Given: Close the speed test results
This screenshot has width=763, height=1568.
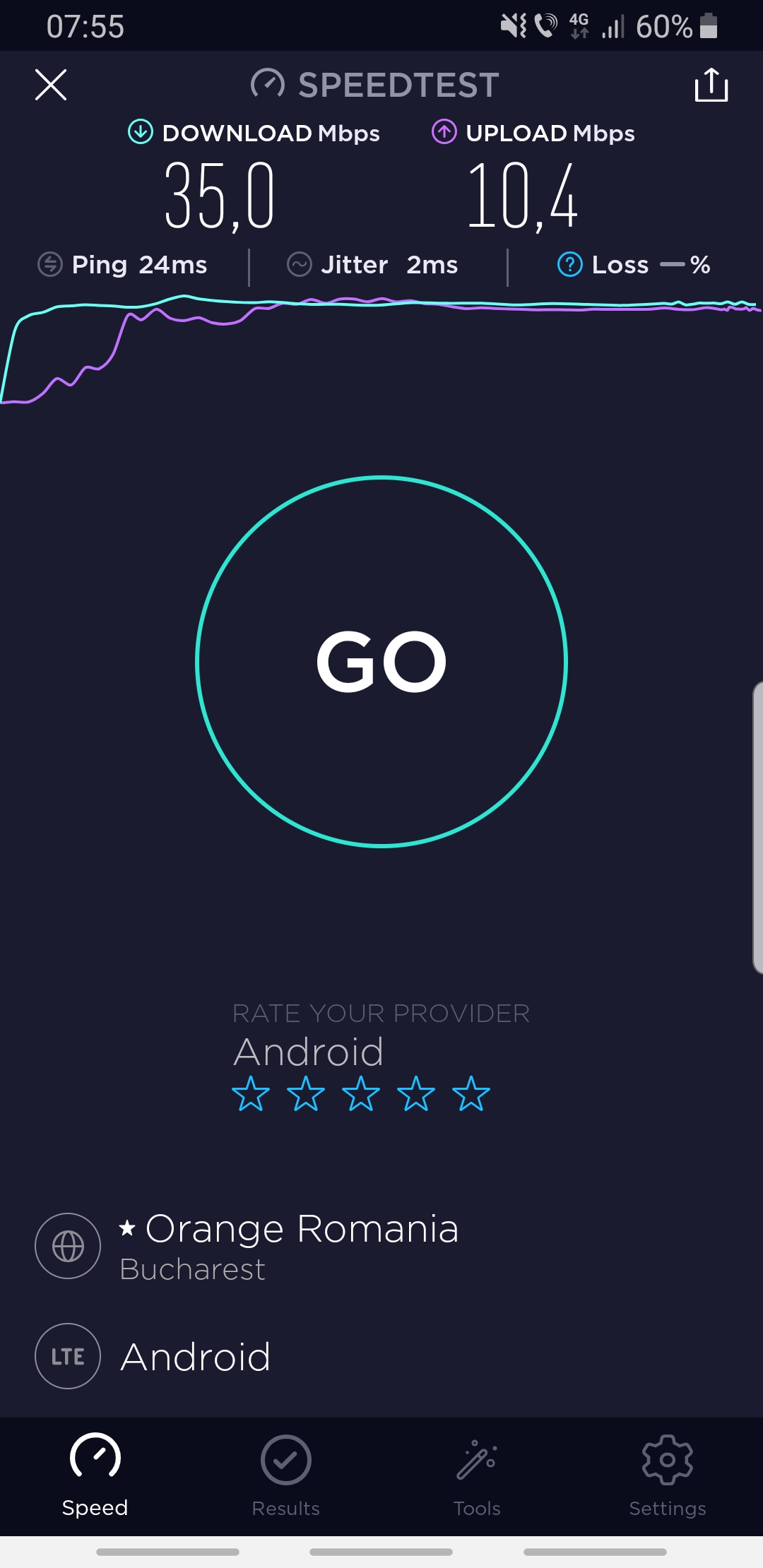Looking at the screenshot, I should tap(51, 85).
